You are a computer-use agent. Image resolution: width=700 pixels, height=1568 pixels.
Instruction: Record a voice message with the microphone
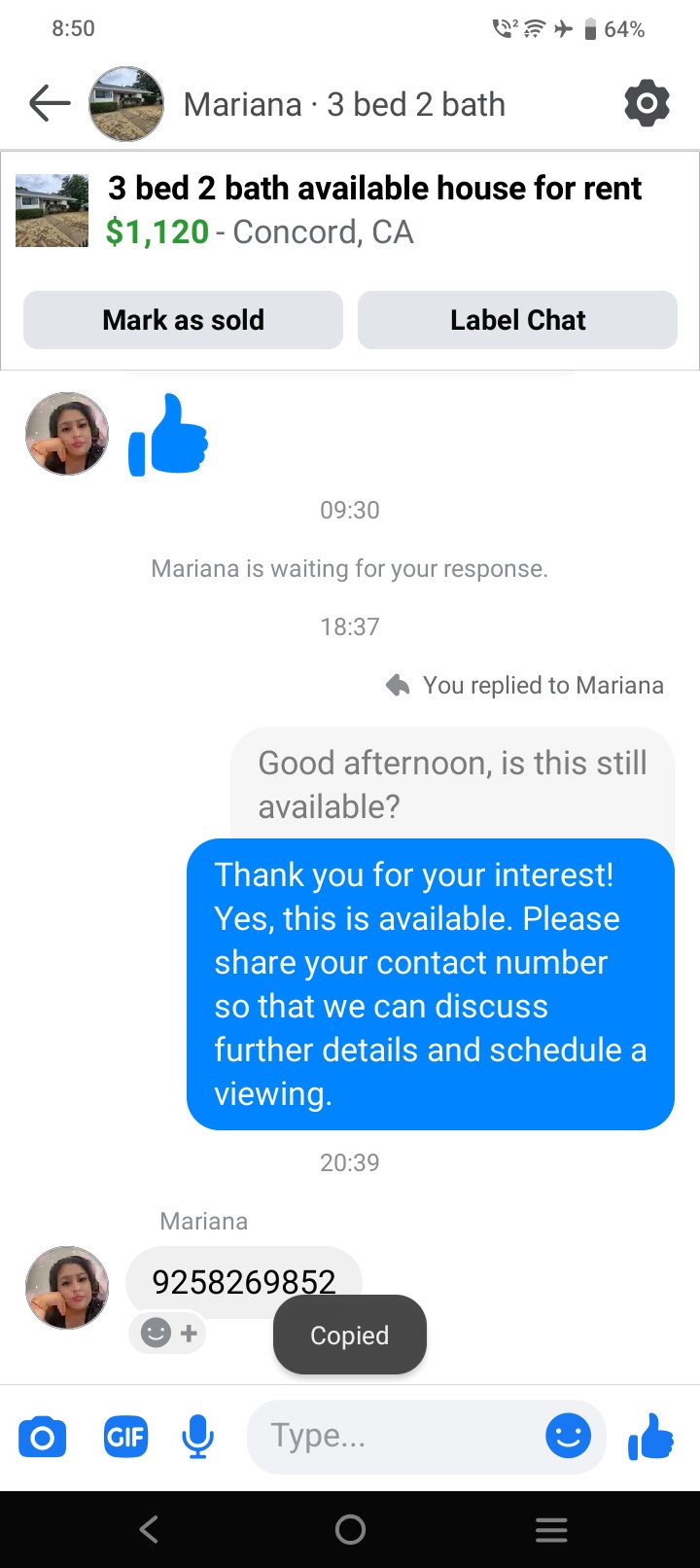197,1437
